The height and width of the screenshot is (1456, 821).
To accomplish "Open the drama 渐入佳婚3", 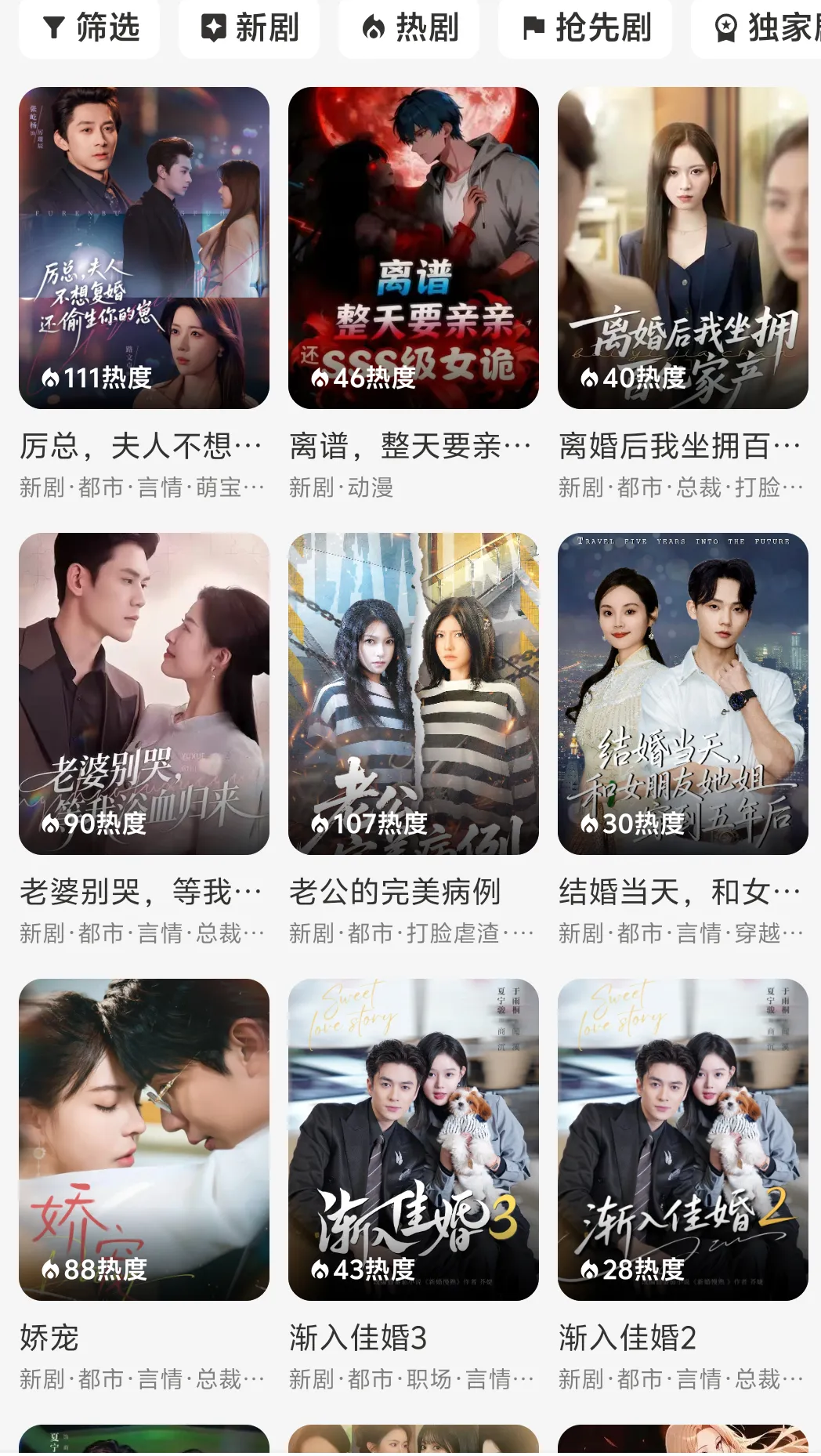I will (x=414, y=1139).
